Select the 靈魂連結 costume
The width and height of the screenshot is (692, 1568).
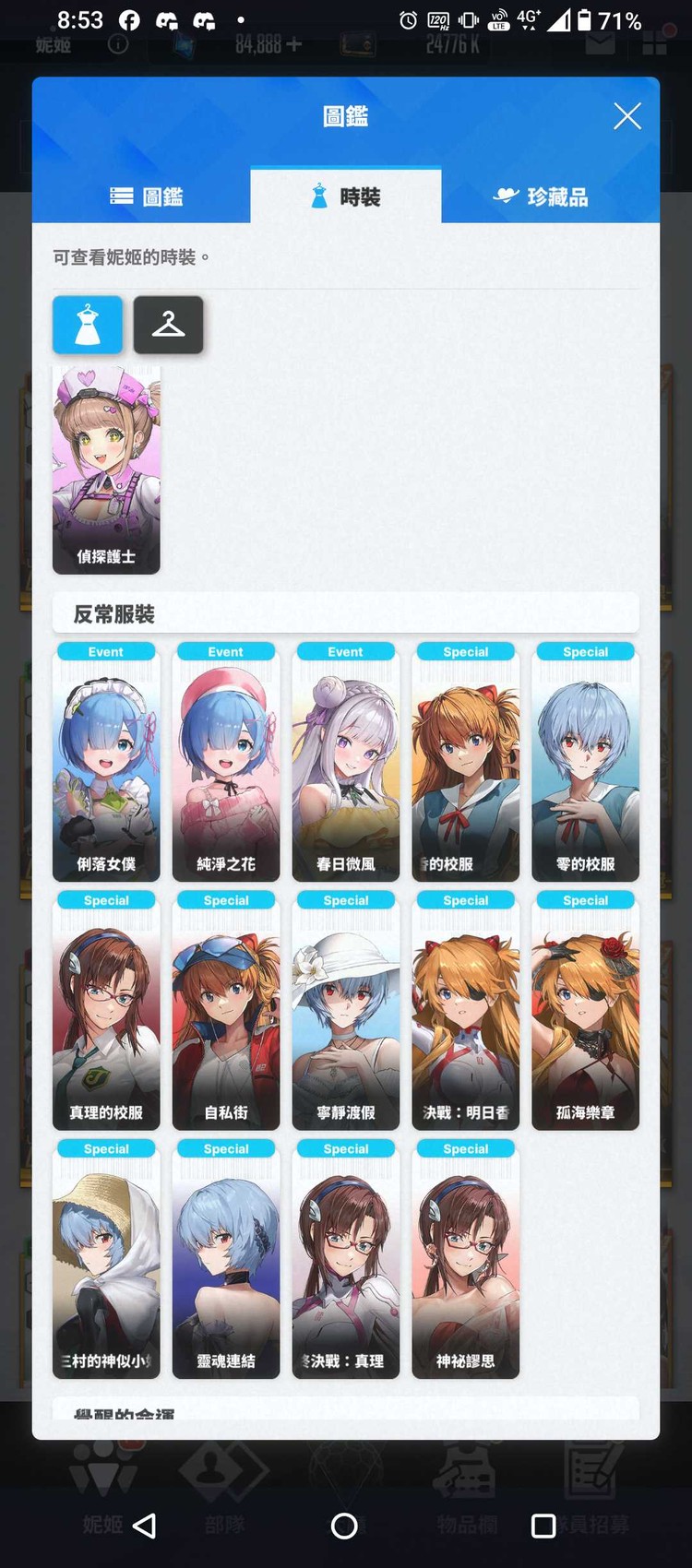pyautogui.click(x=226, y=1259)
